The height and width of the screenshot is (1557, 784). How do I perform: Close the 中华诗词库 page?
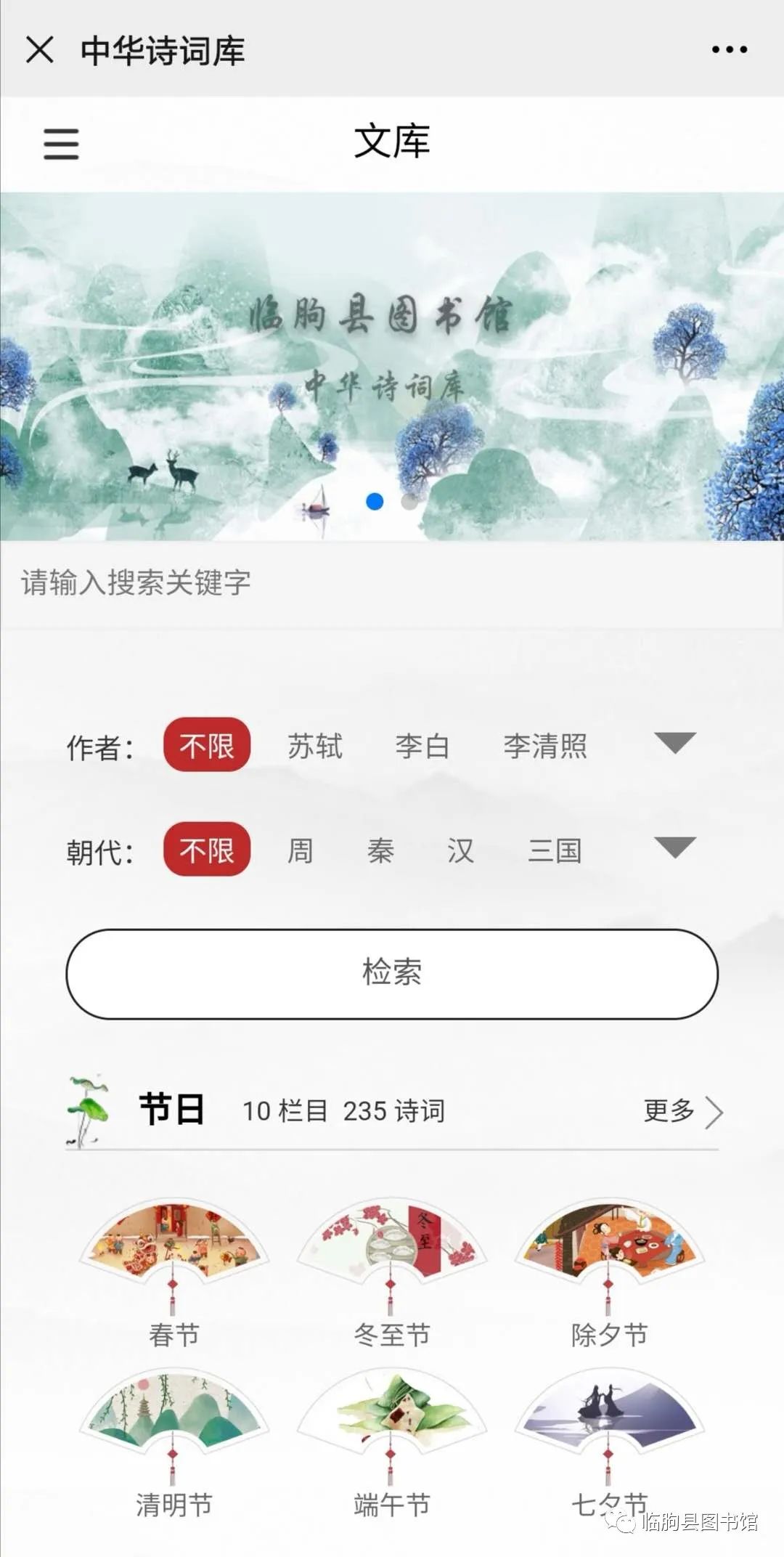point(39,50)
